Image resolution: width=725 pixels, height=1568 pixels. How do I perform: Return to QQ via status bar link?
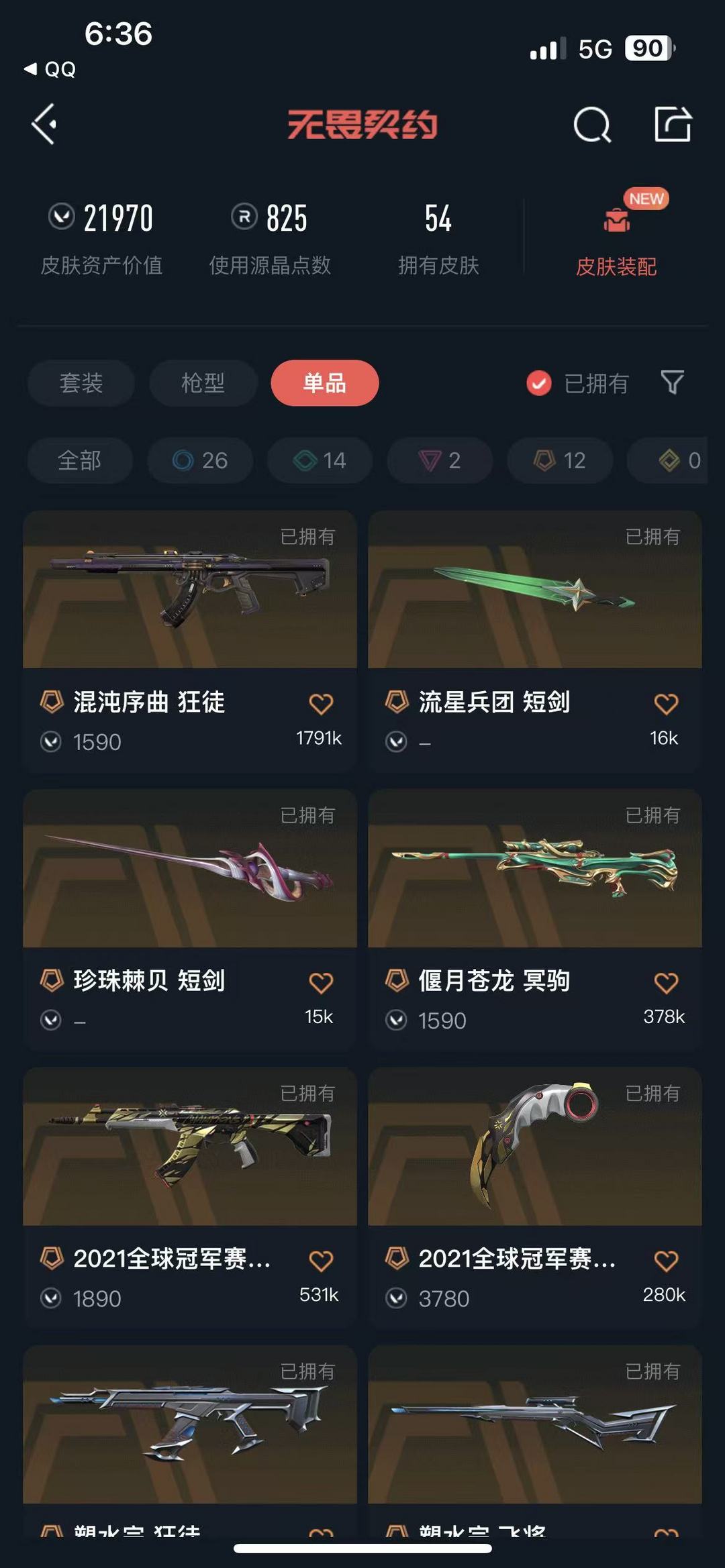(51, 69)
